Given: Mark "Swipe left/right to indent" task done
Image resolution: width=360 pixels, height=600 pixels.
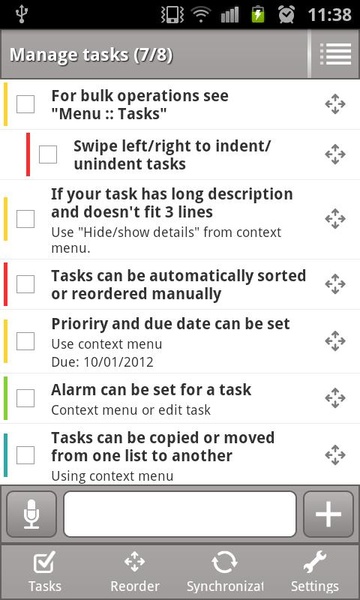Looking at the screenshot, I should (48, 154).
